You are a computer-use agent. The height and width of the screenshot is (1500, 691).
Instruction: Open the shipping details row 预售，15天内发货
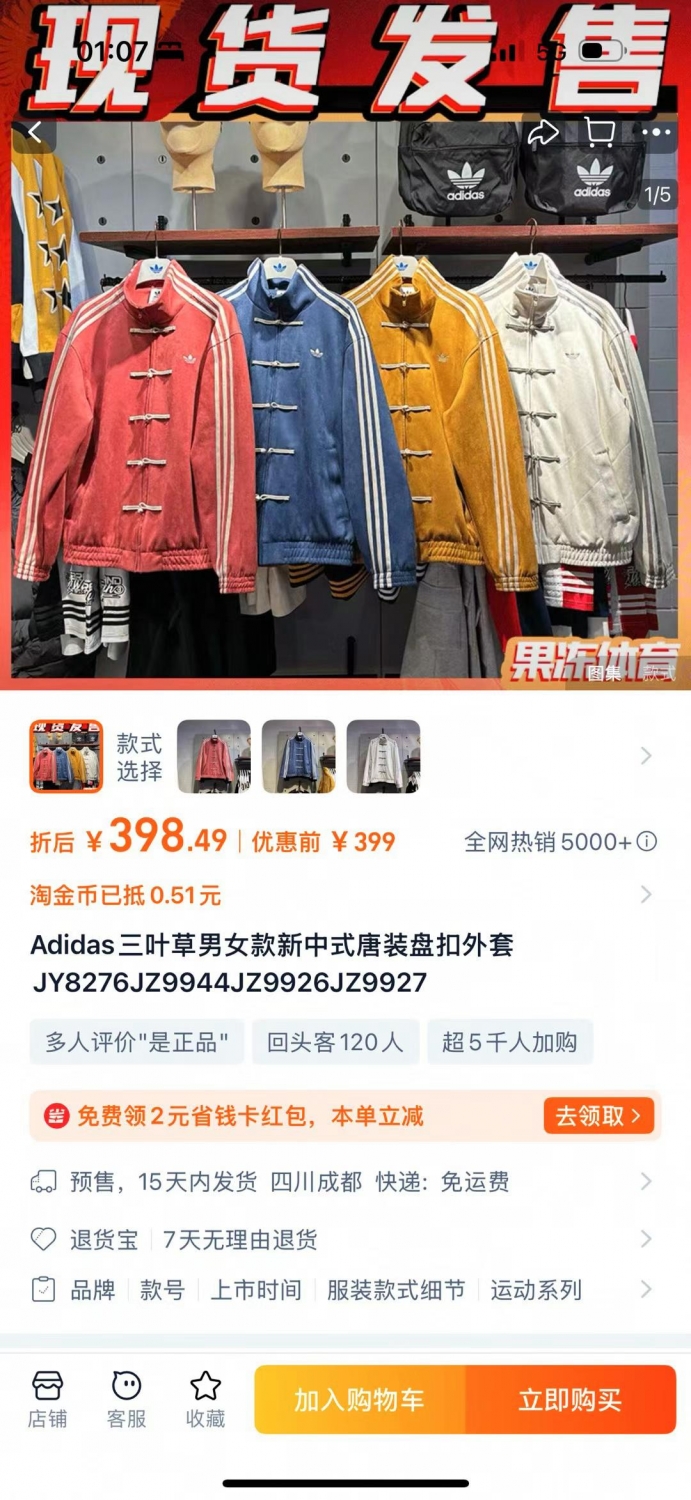pyautogui.click(x=345, y=1182)
